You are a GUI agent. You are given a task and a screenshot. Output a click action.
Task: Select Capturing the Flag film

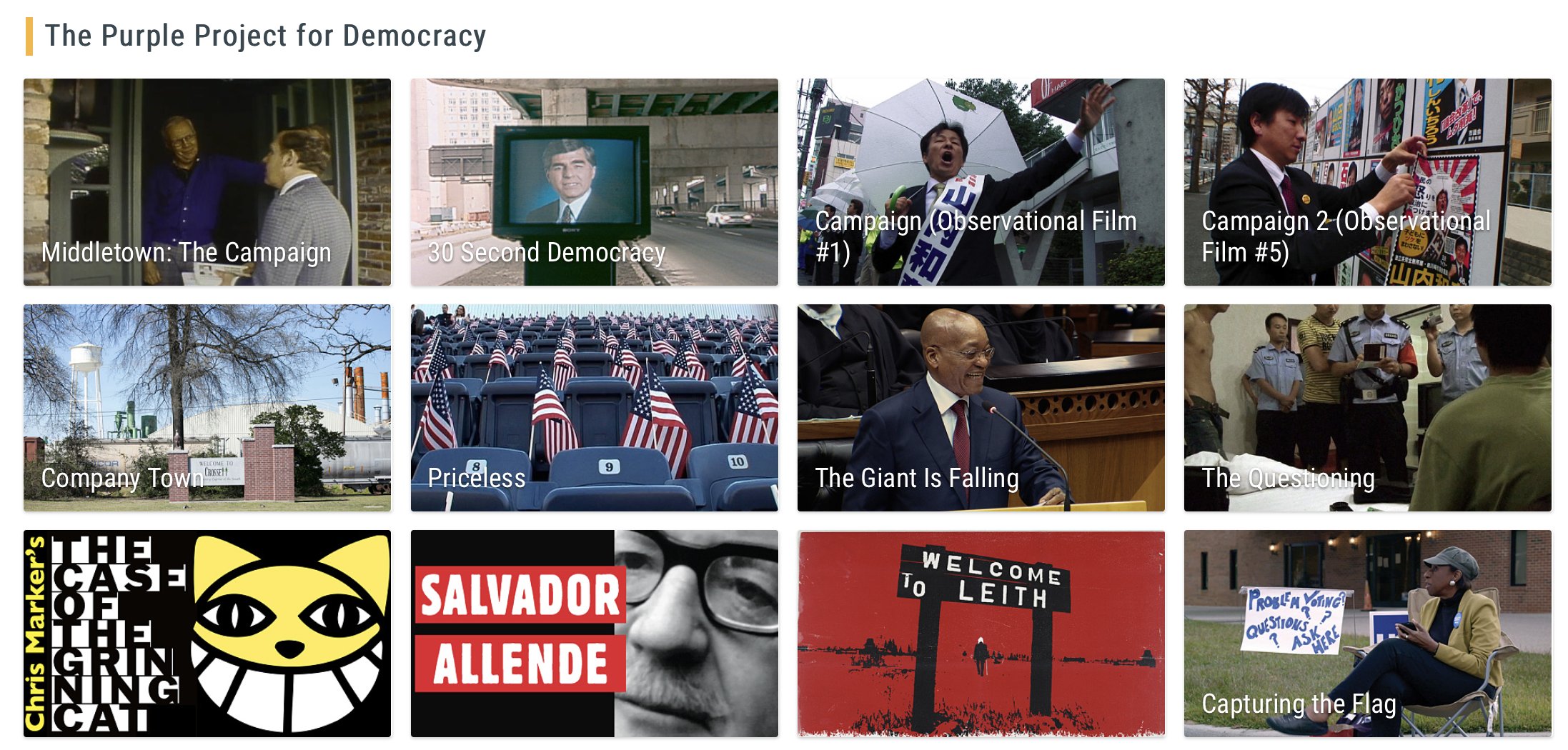[1367, 634]
